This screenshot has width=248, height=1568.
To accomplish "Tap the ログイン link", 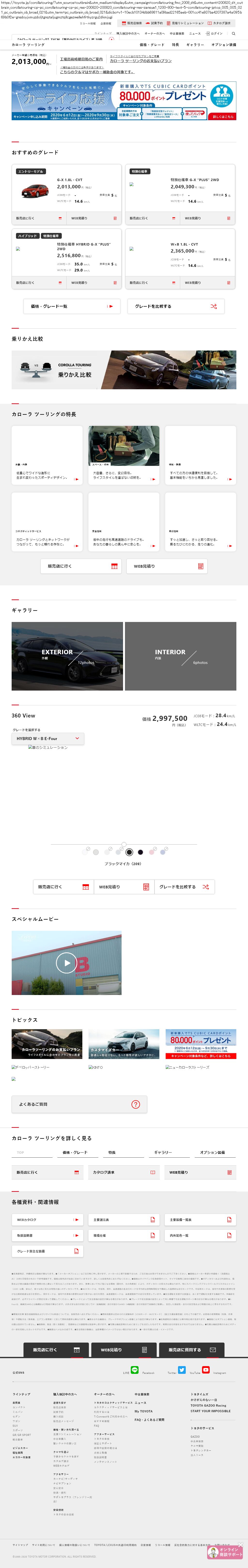I will [x=215, y=33].
